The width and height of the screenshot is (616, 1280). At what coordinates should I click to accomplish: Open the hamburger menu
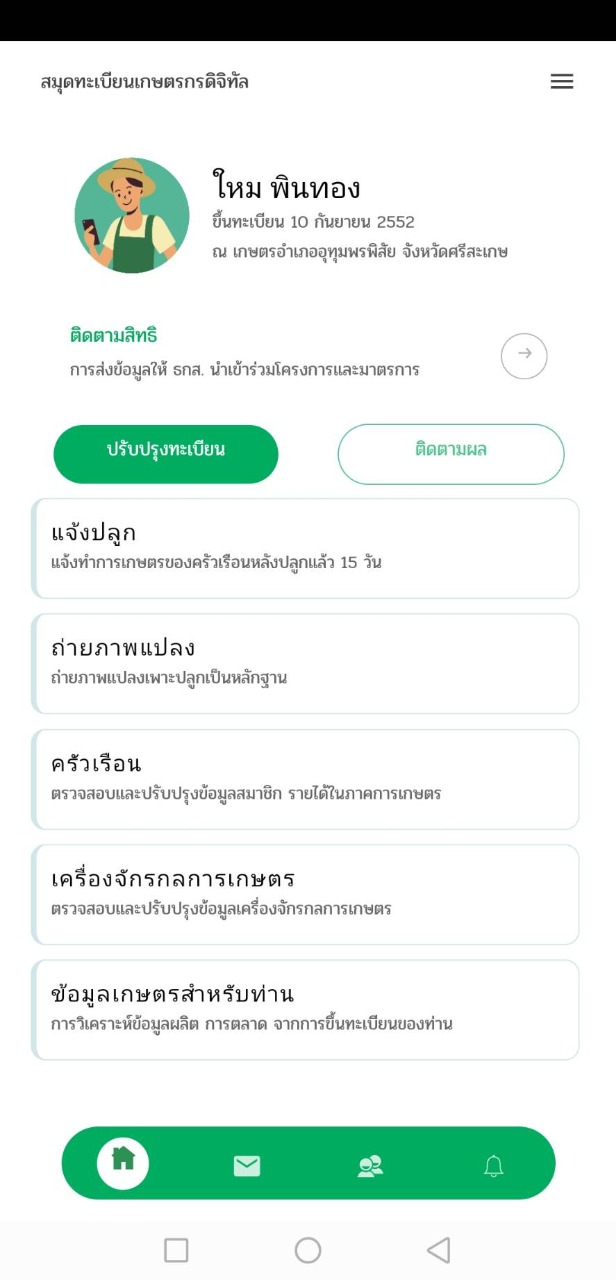pos(562,82)
